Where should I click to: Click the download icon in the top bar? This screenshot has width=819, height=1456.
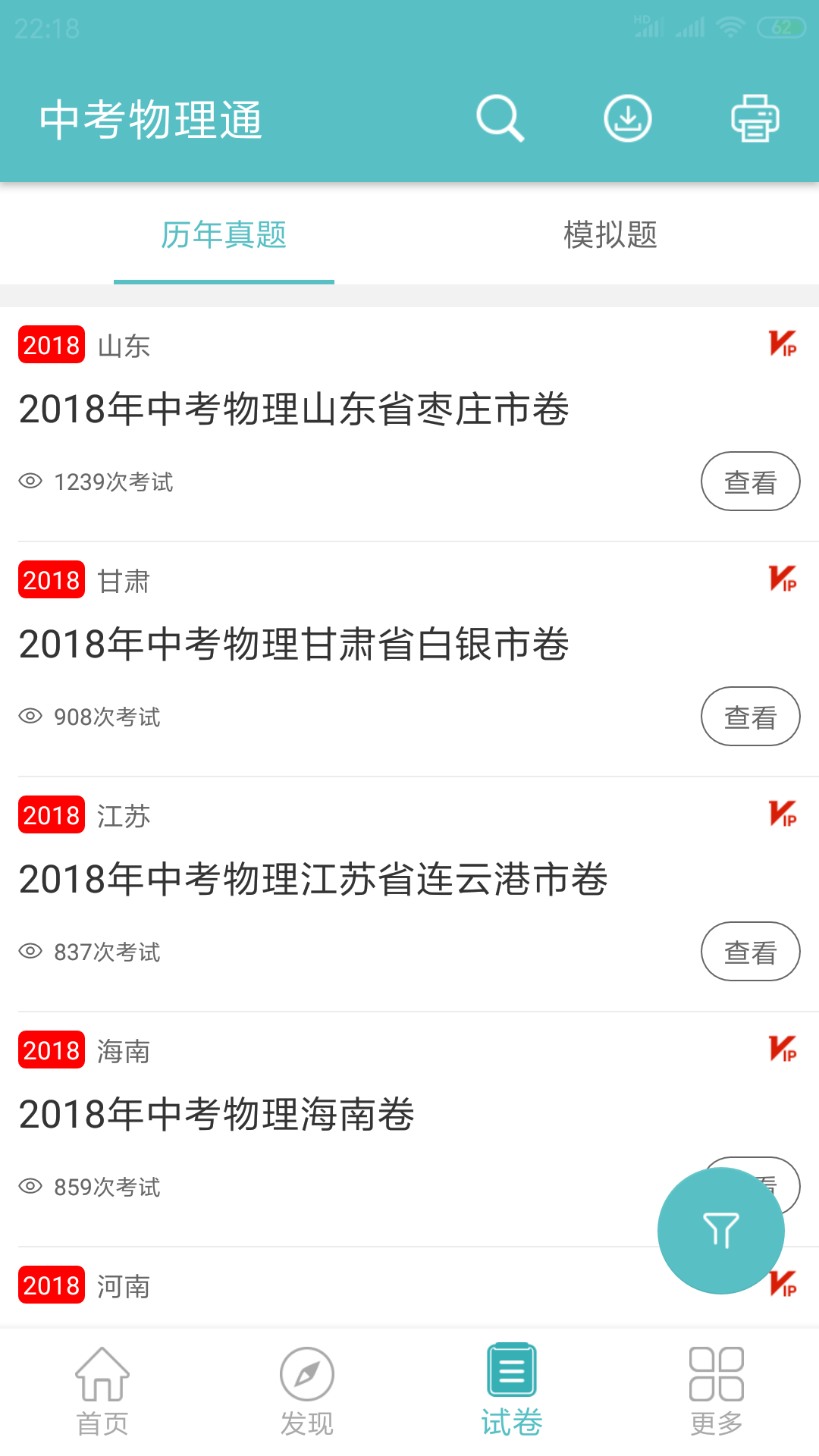point(628,118)
